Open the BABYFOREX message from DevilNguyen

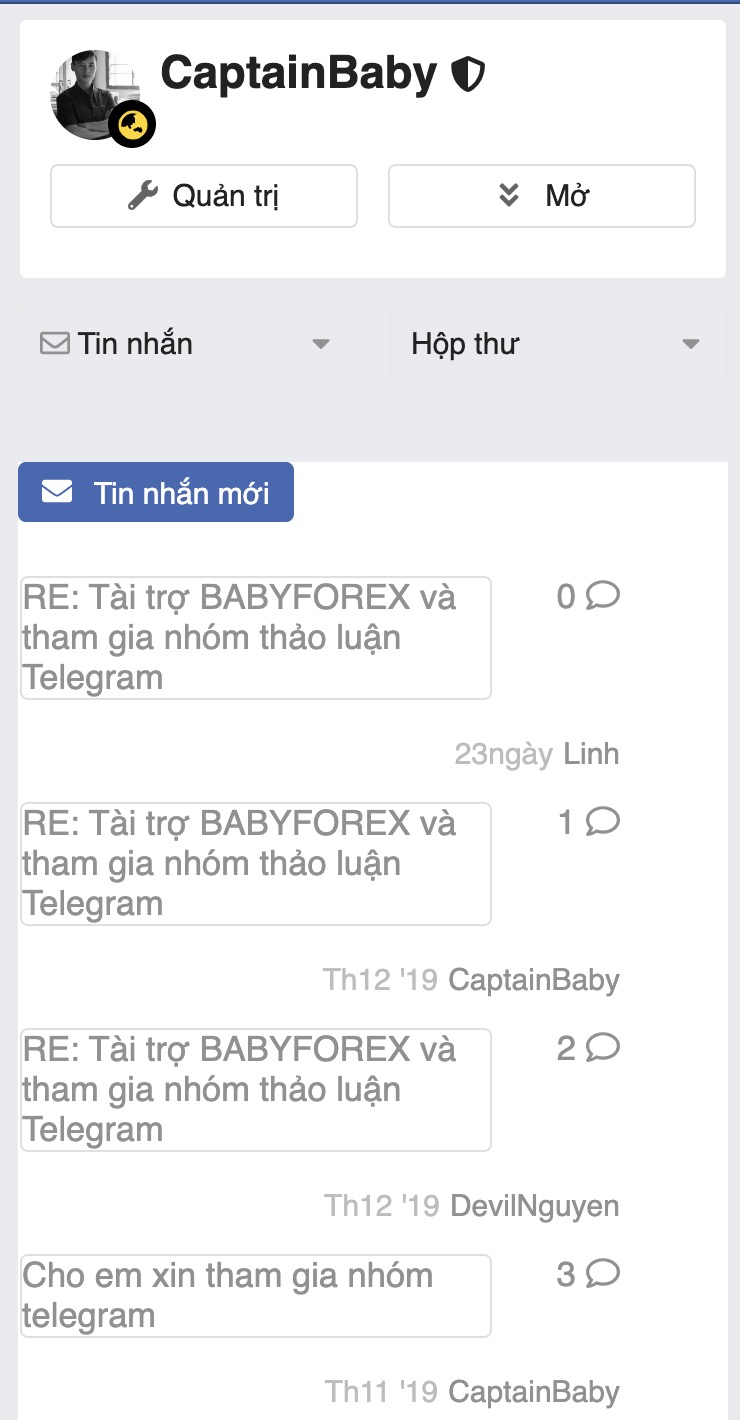(x=255, y=1089)
